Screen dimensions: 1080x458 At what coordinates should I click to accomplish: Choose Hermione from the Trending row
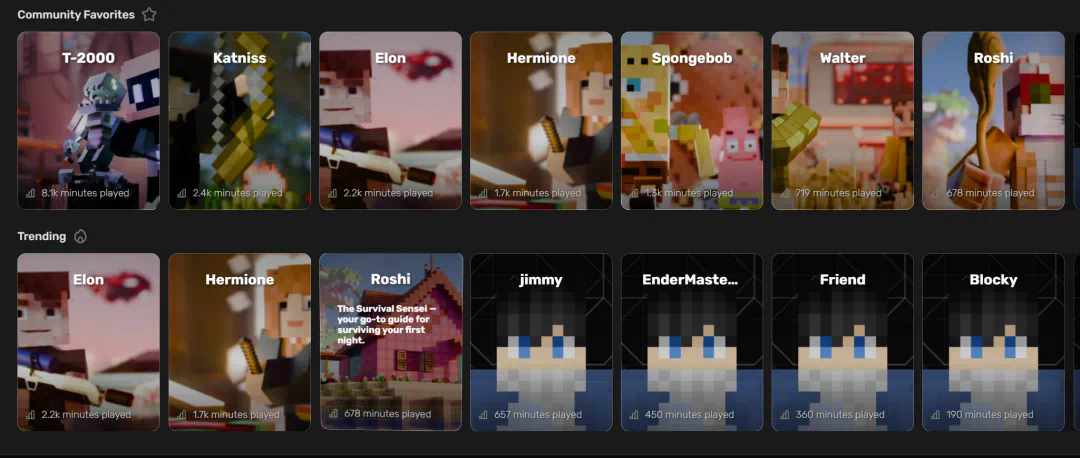pyautogui.click(x=239, y=342)
